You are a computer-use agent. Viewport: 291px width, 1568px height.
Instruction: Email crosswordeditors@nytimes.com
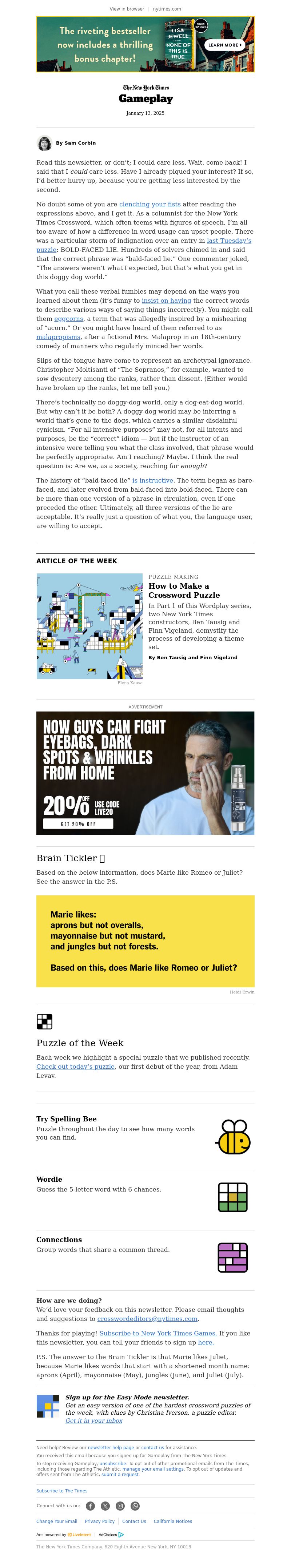[x=147, y=1318]
